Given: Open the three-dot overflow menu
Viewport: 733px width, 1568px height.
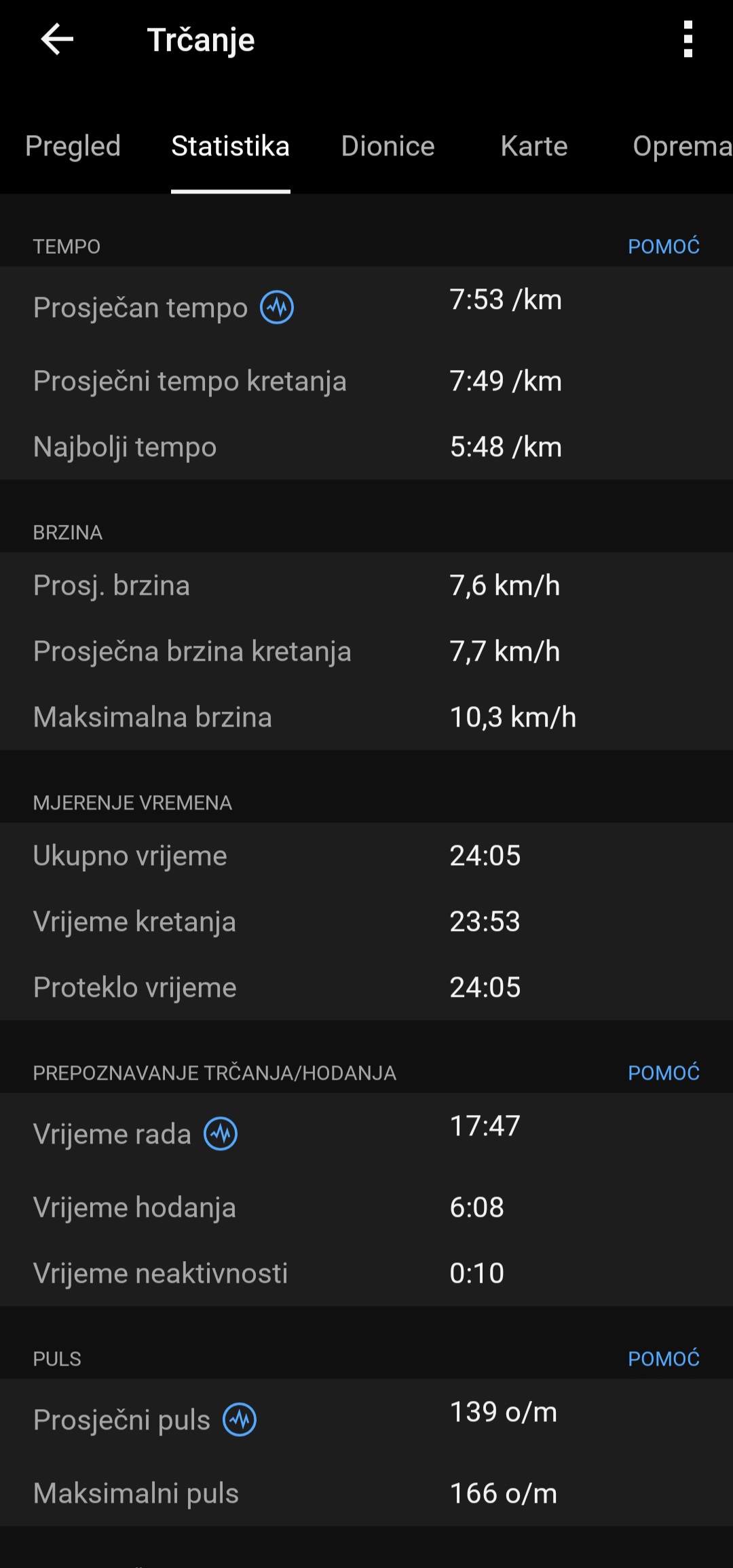Looking at the screenshot, I should tap(688, 39).
